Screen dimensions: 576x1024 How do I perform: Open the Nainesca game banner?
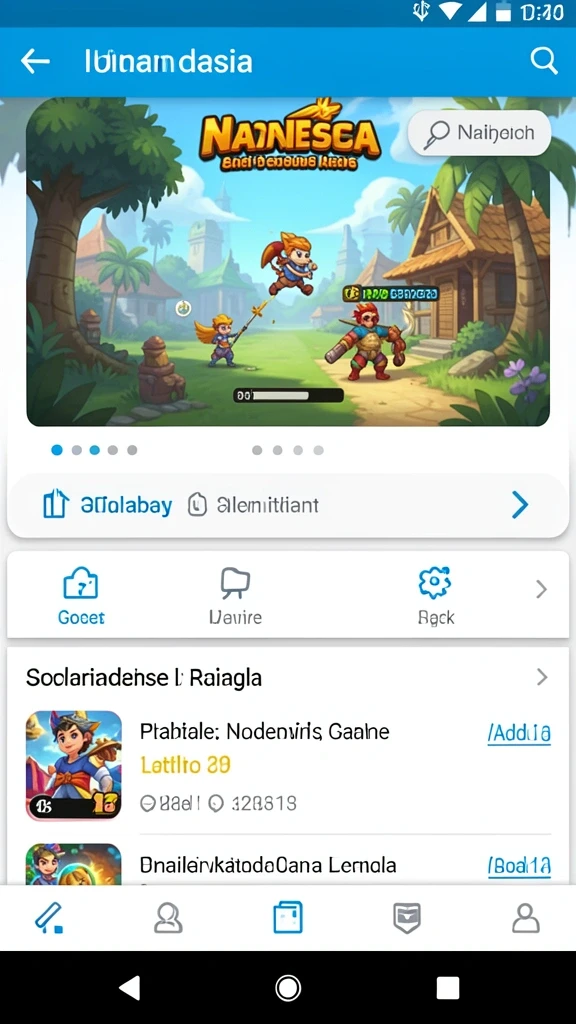click(288, 261)
